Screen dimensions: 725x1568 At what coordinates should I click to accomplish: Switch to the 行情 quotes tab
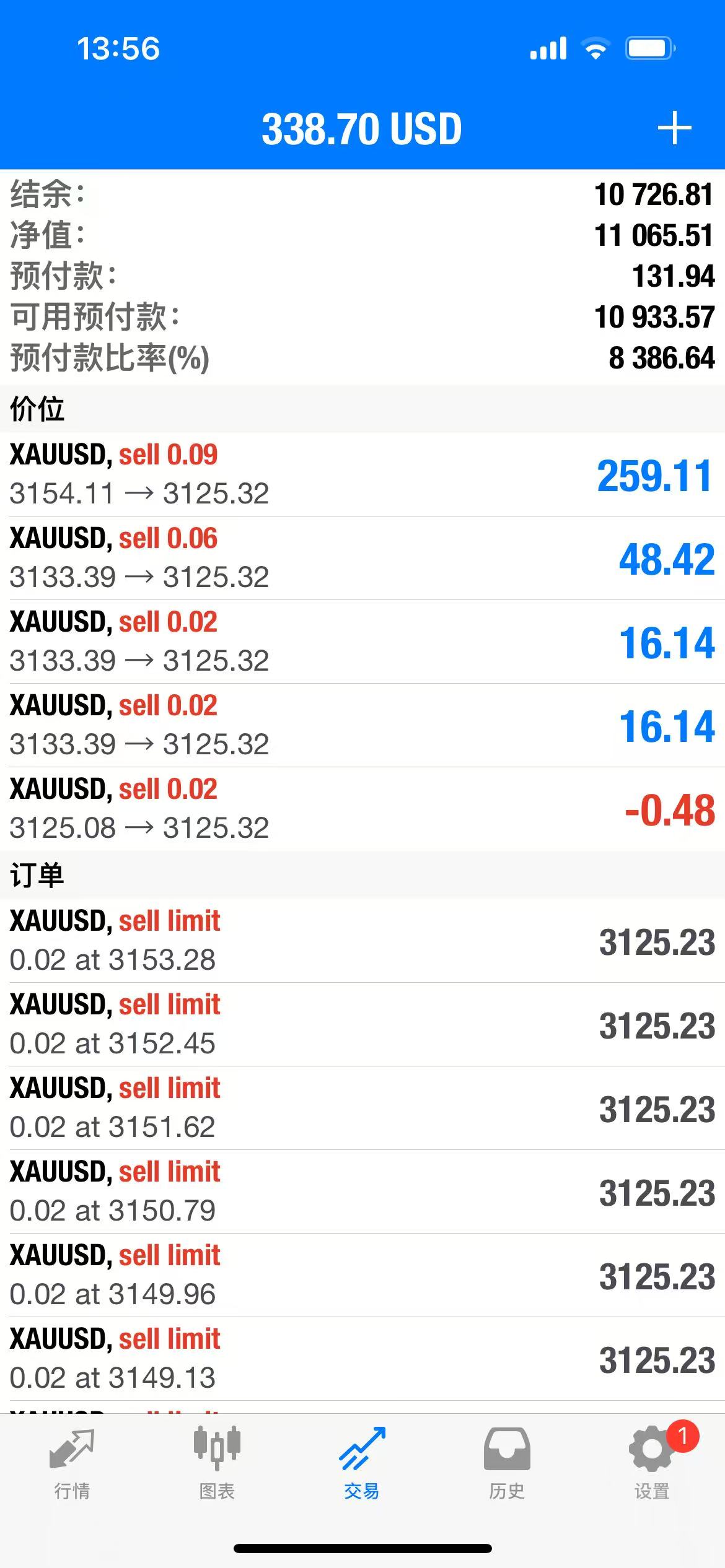pyautogui.click(x=72, y=1464)
